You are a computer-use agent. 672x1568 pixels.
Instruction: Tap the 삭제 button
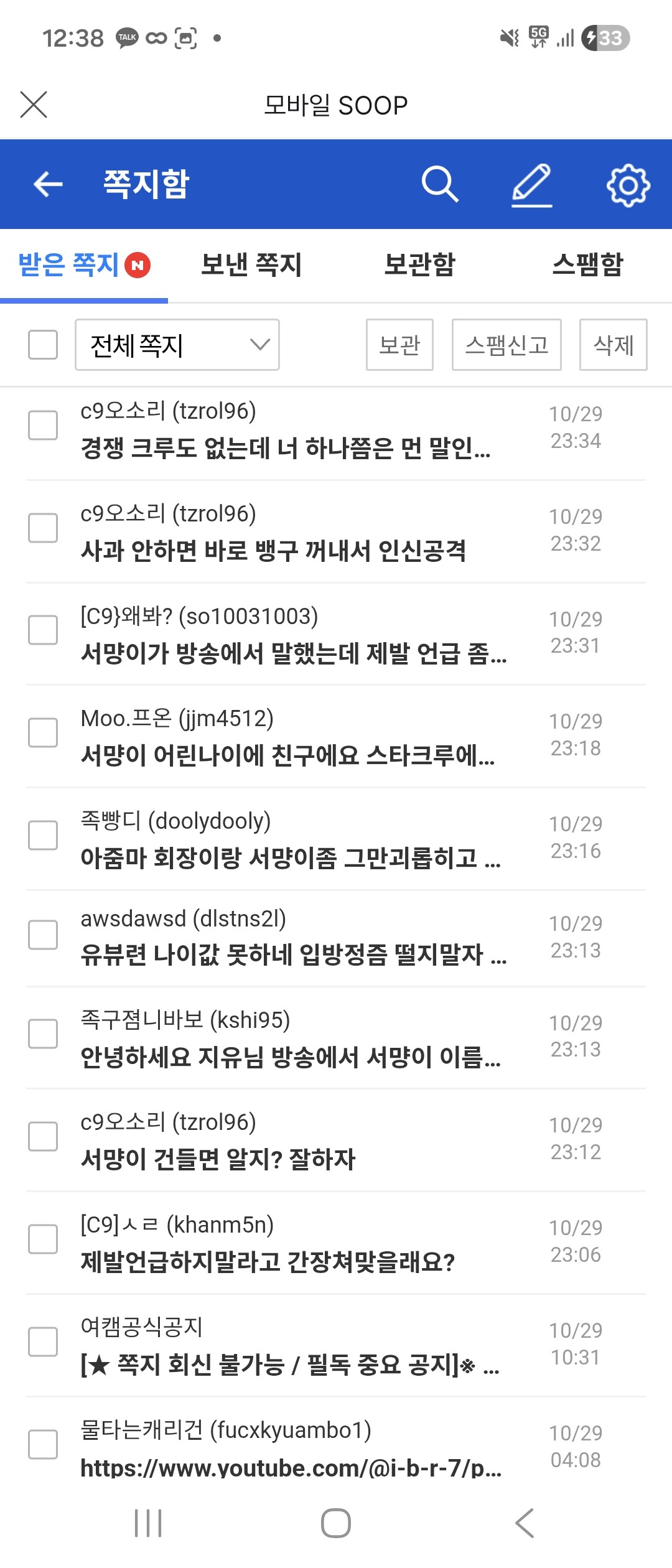pyautogui.click(x=613, y=345)
